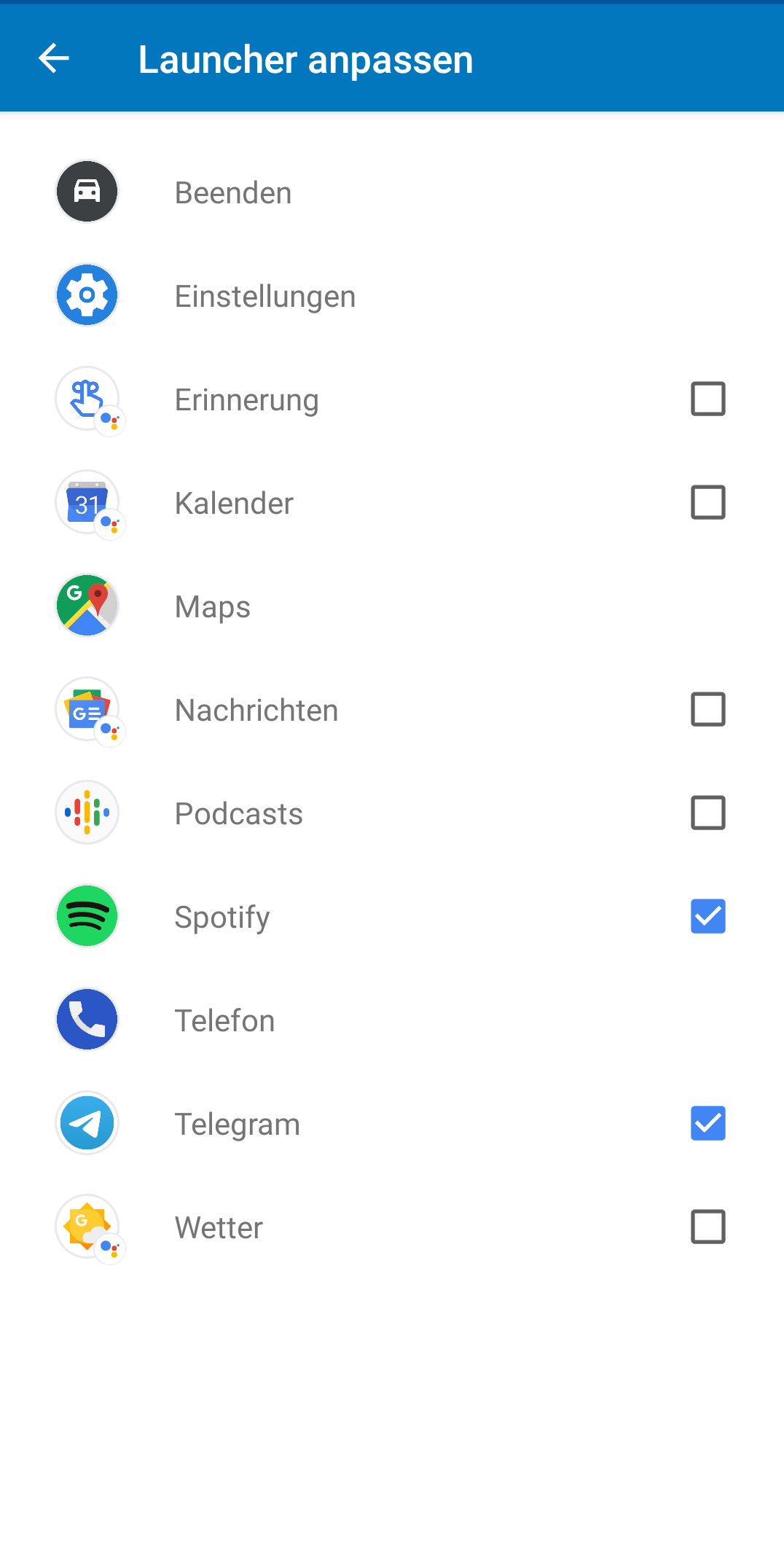This screenshot has height=1556, width=784.
Task: Check the Erinnerung checkbox
Action: point(707,399)
